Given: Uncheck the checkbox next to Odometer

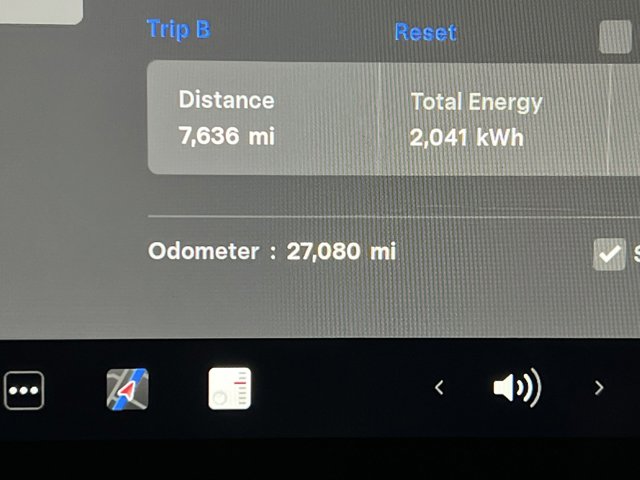Looking at the screenshot, I should pos(609,254).
